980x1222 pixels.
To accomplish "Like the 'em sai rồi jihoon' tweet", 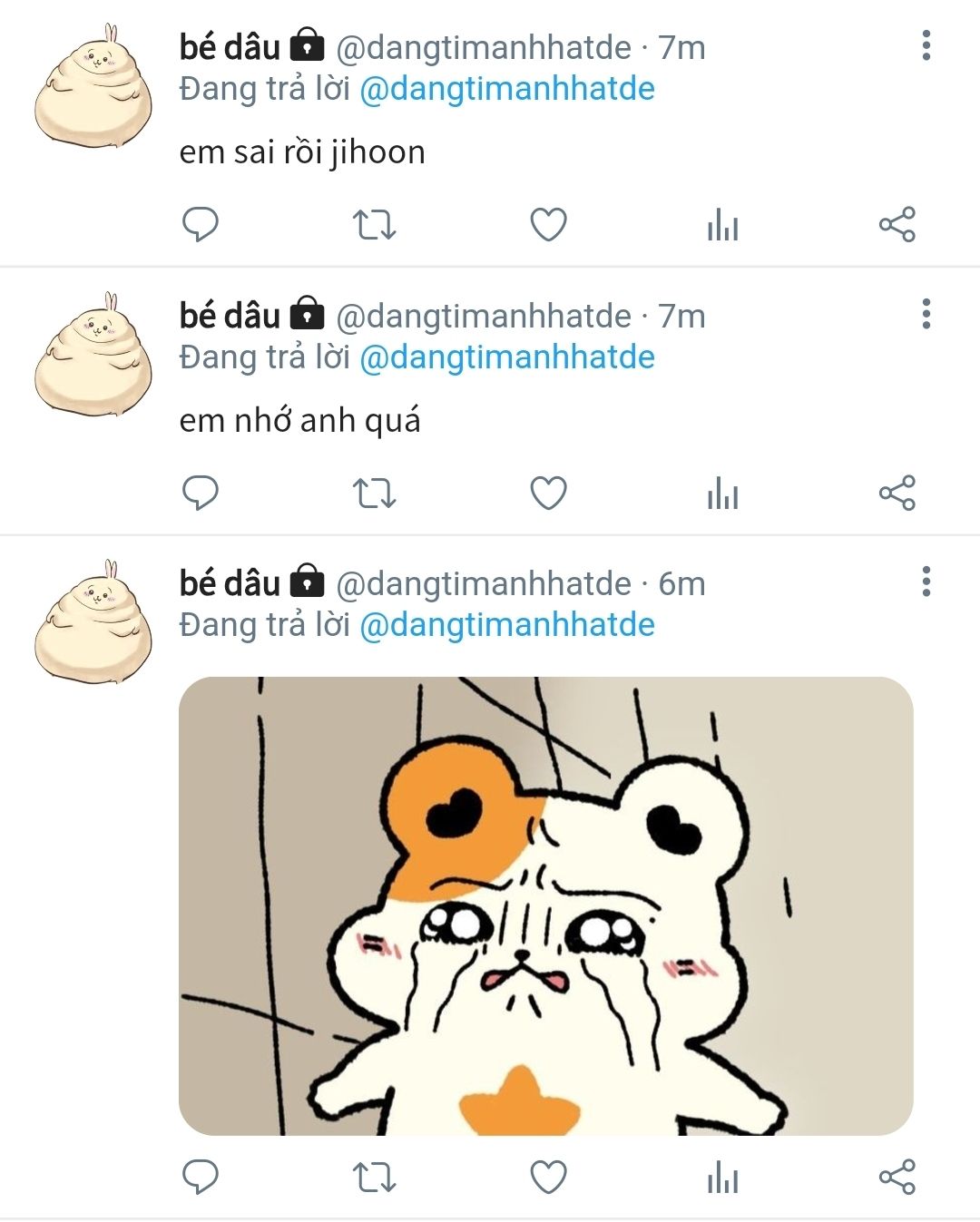I will (x=548, y=224).
